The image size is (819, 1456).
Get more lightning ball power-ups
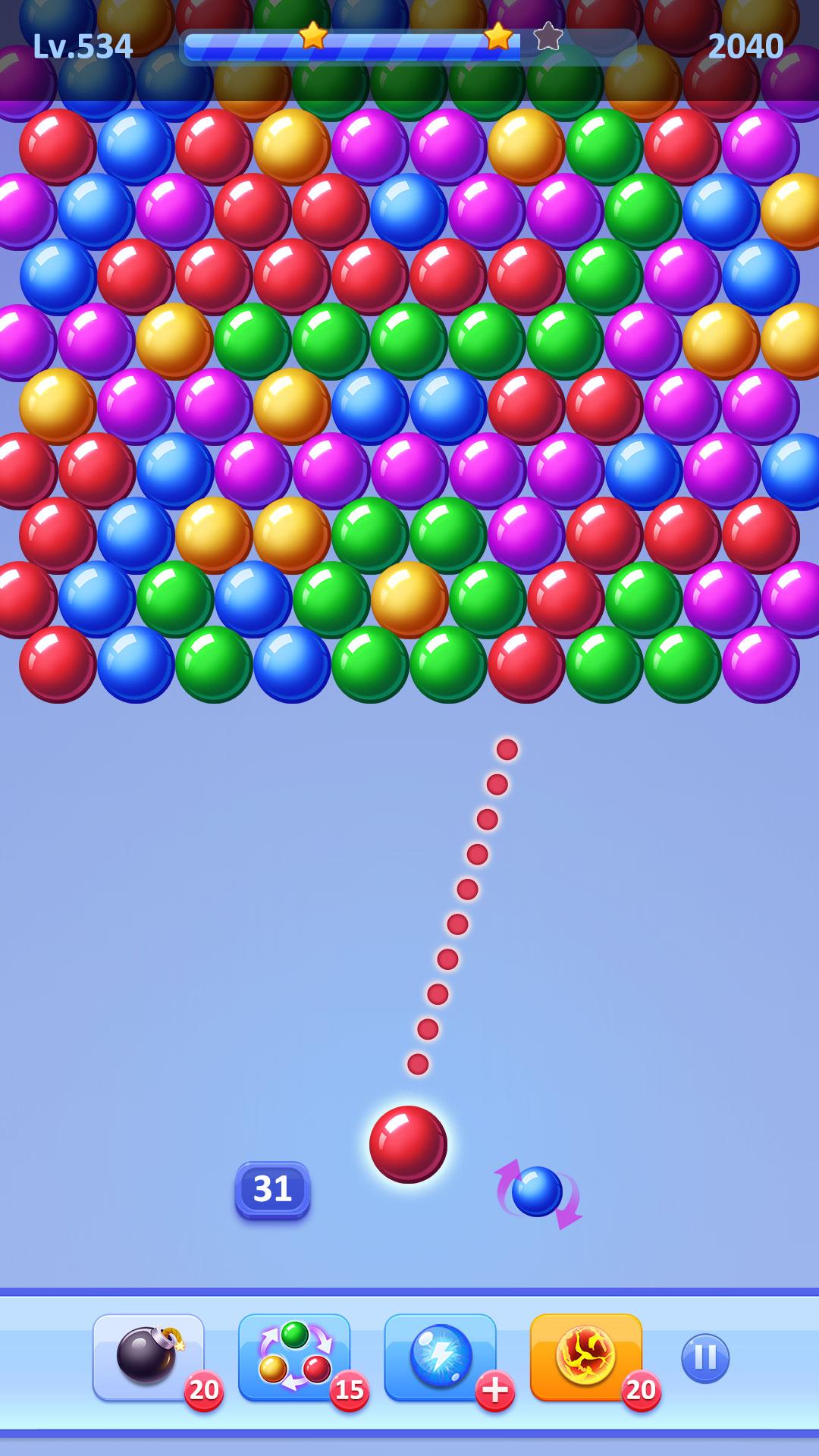click(494, 1391)
